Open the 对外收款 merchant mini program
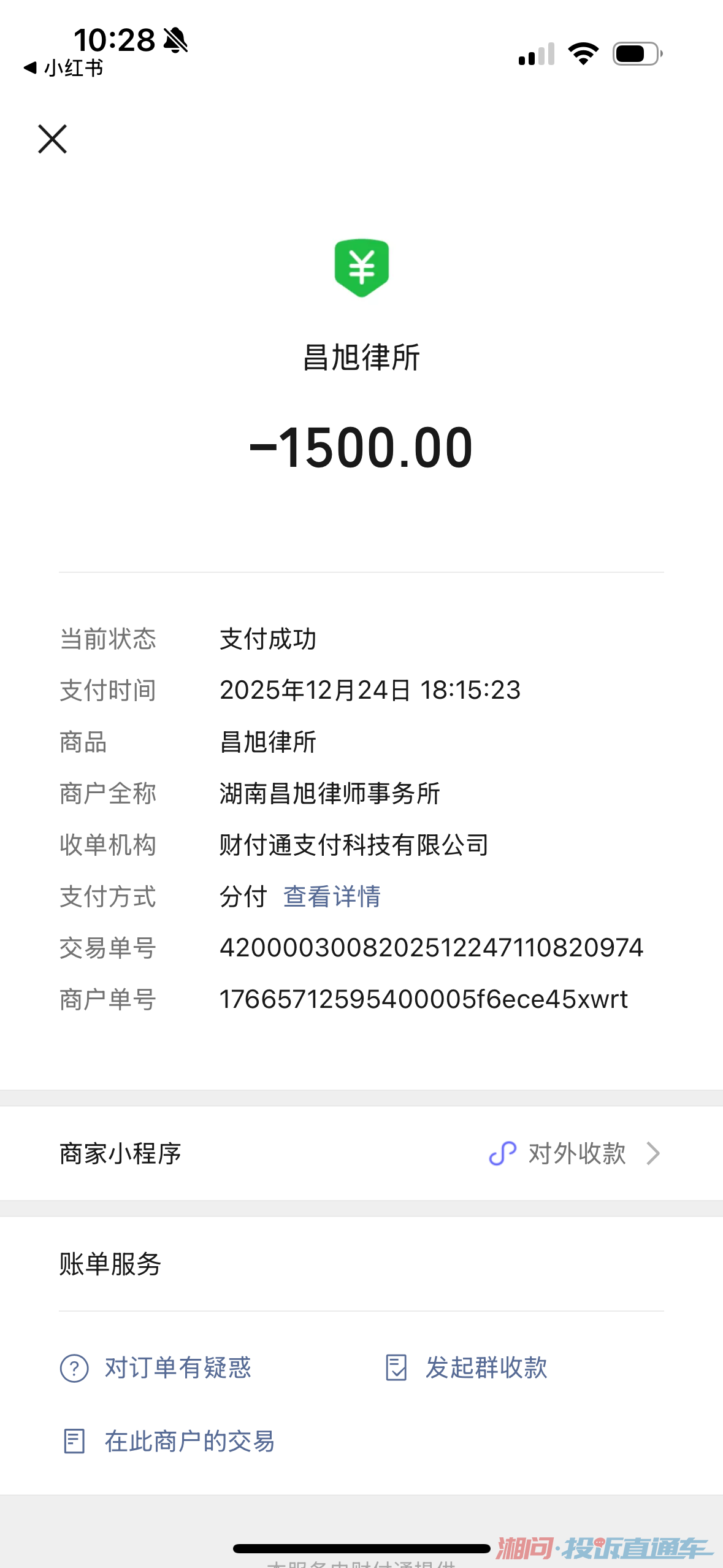This screenshot has width=723, height=1568. click(x=575, y=1153)
